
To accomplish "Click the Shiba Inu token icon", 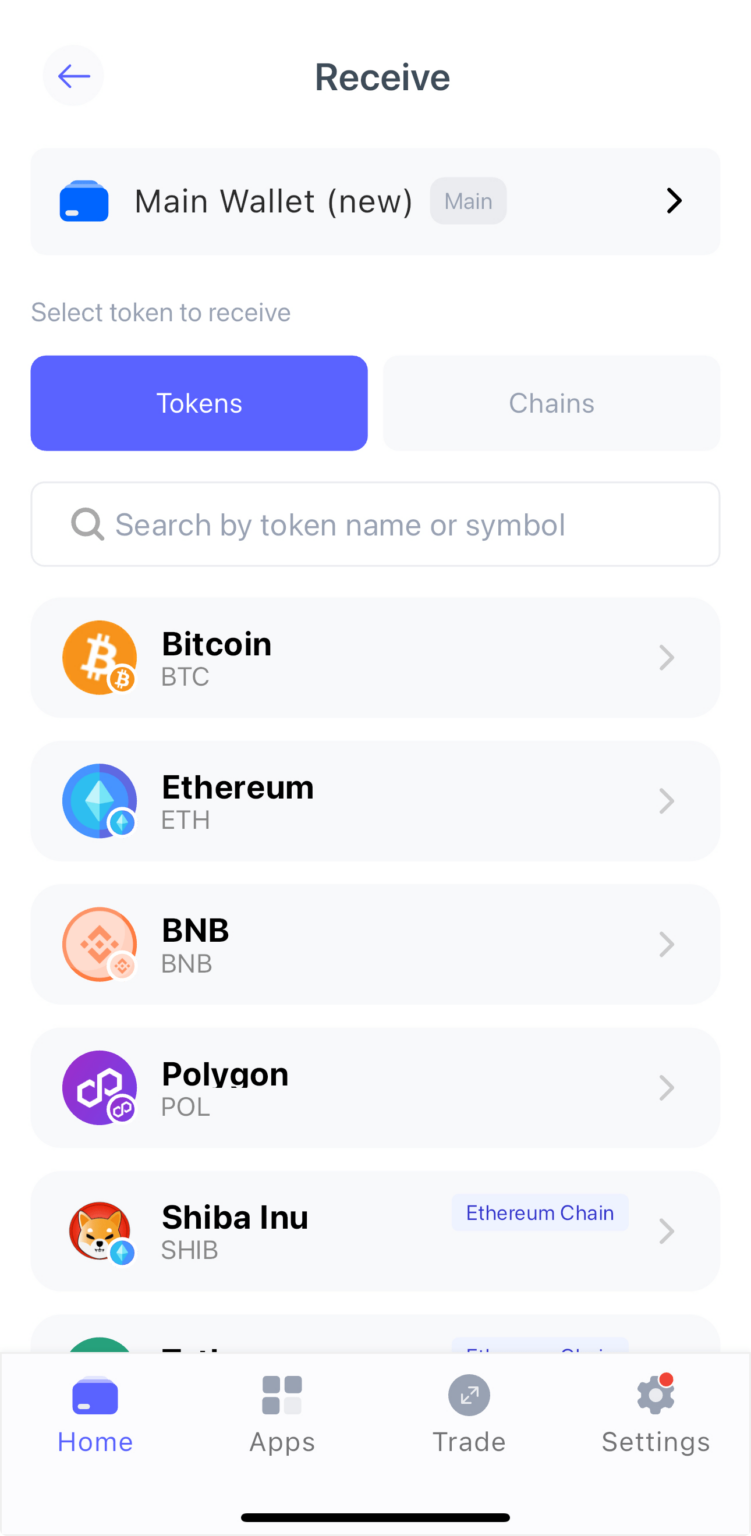I will [99, 1230].
